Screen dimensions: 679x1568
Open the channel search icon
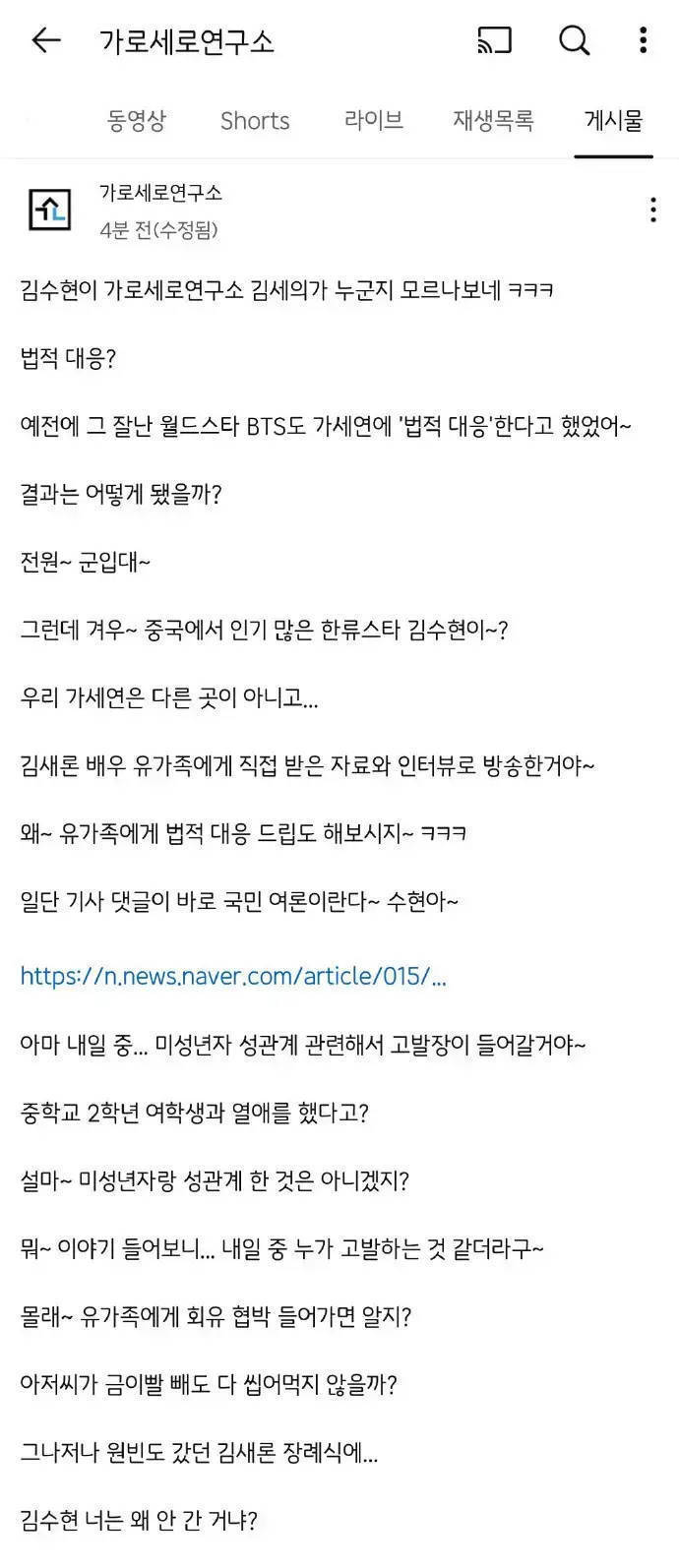tap(574, 40)
